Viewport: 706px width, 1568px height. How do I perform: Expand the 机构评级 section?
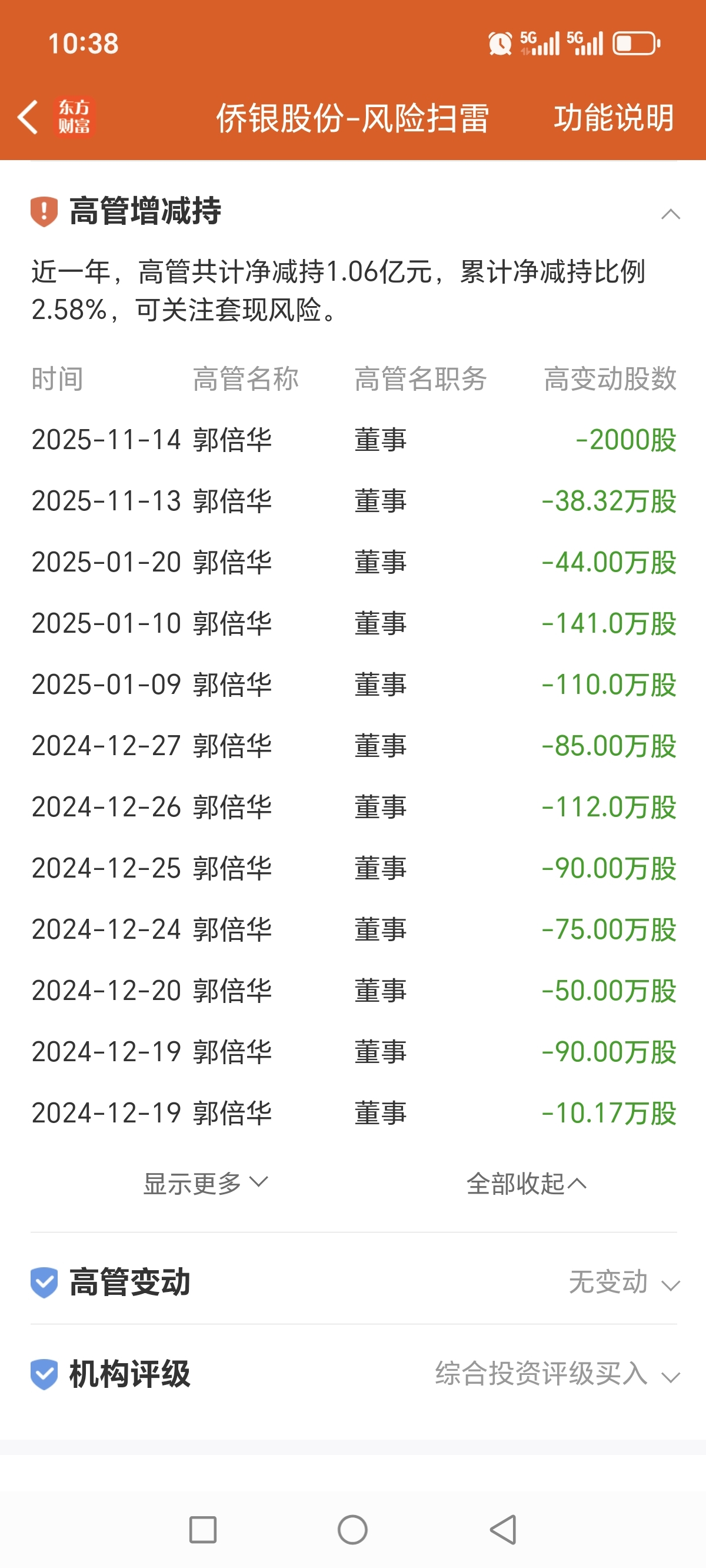354,1374
